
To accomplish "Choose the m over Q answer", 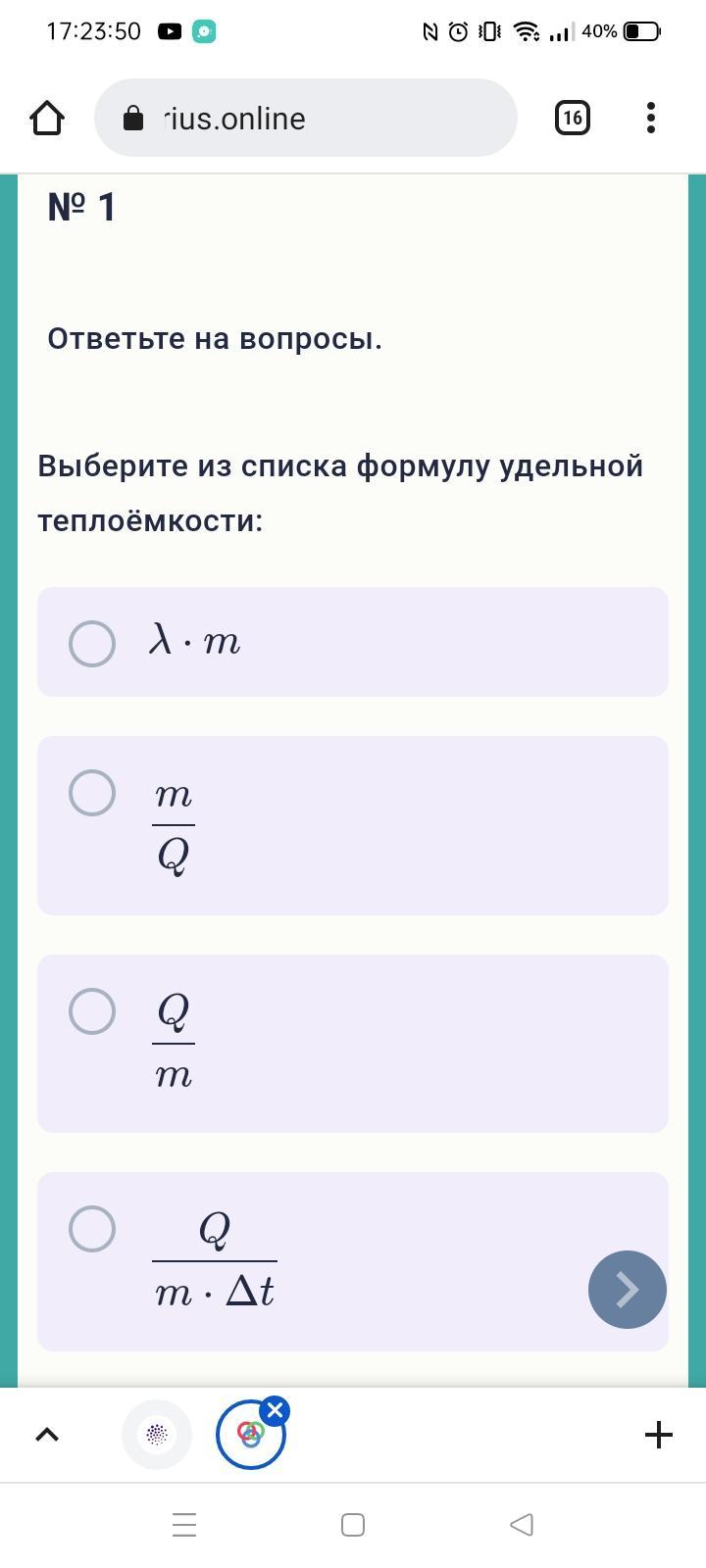I will pos(353,825).
